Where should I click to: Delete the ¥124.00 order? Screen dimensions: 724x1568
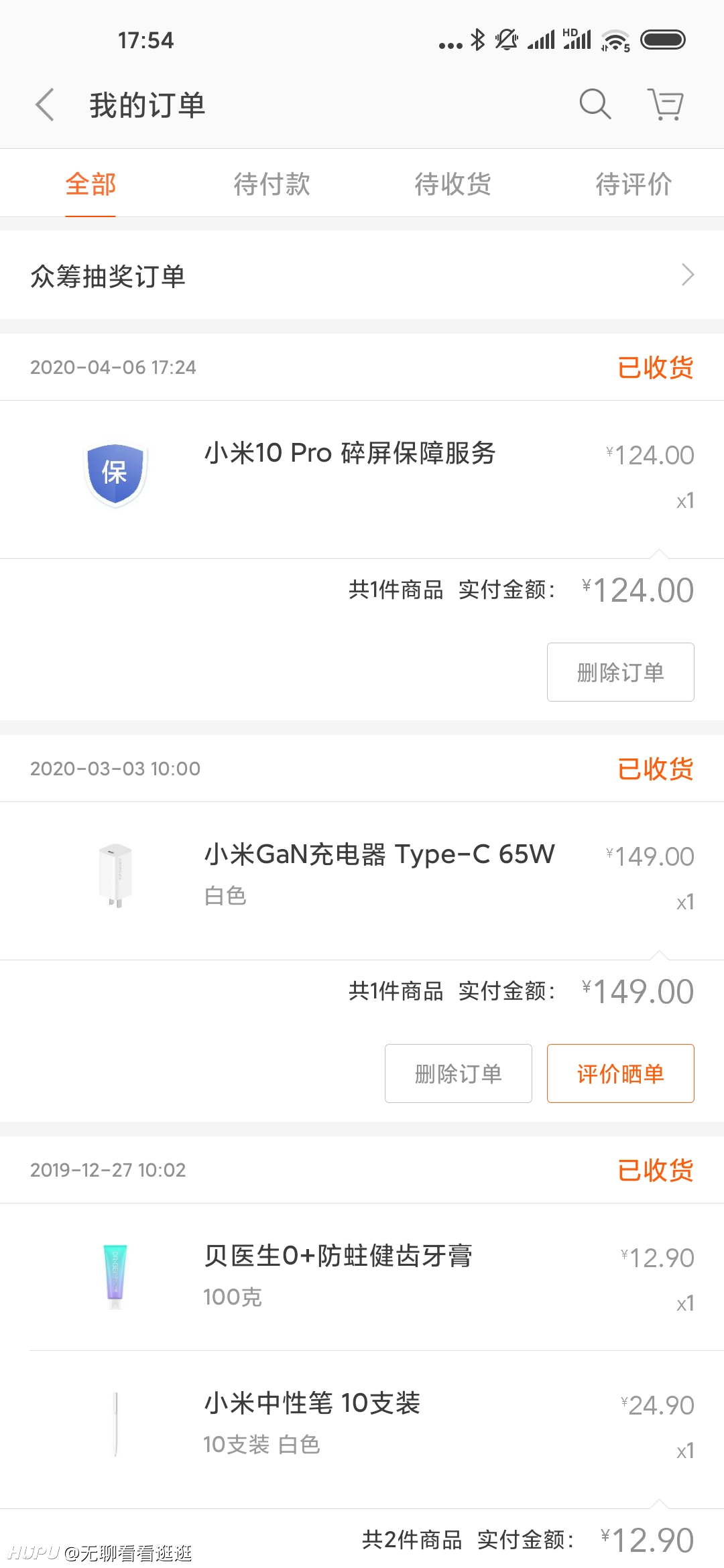click(620, 672)
